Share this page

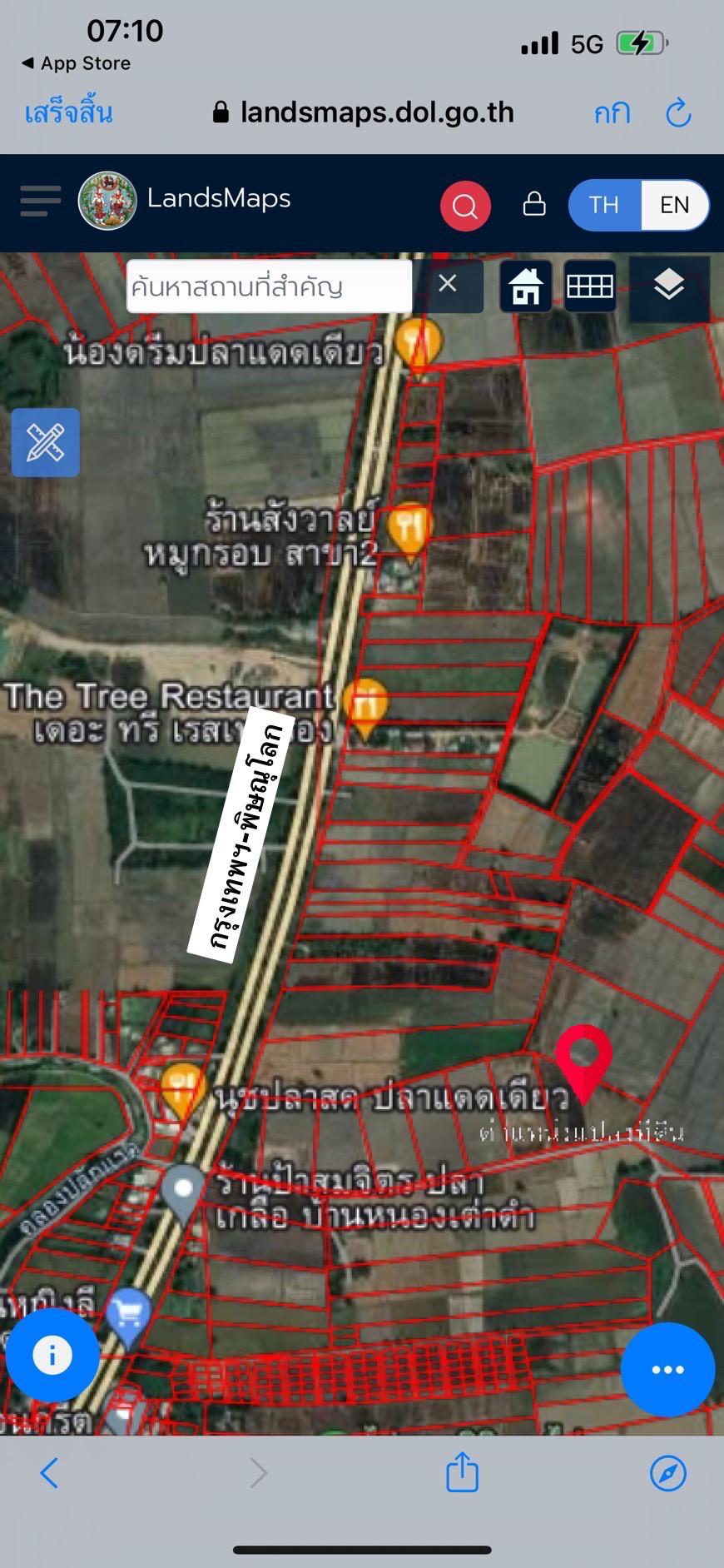pos(462,1471)
